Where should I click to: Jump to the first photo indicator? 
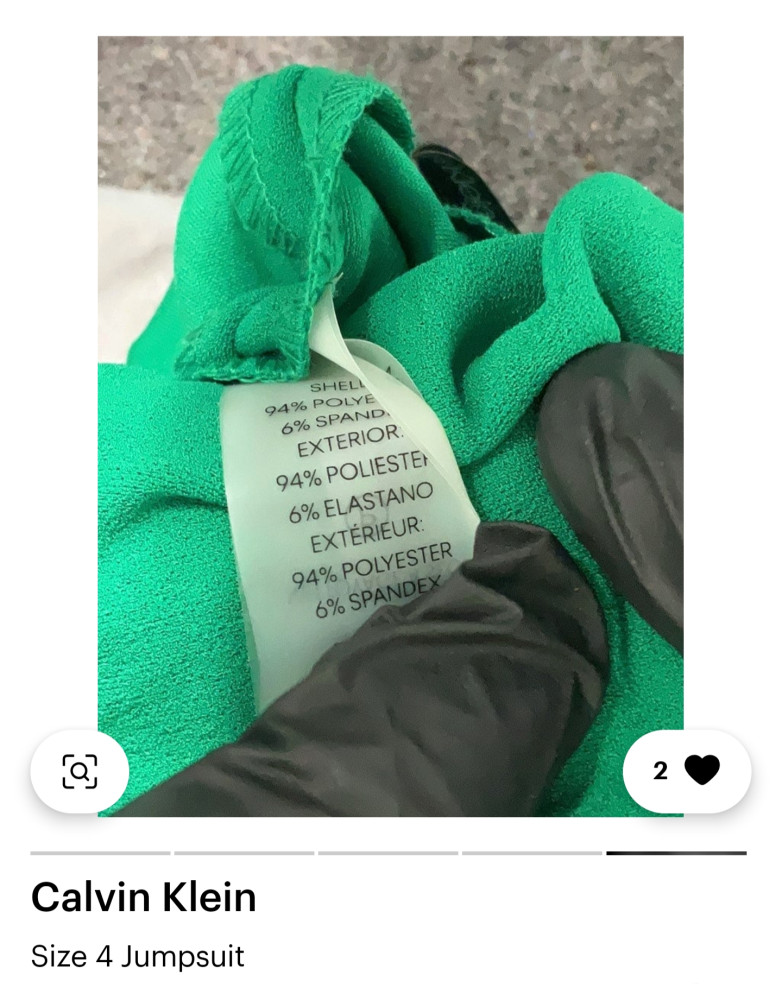point(100,853)
